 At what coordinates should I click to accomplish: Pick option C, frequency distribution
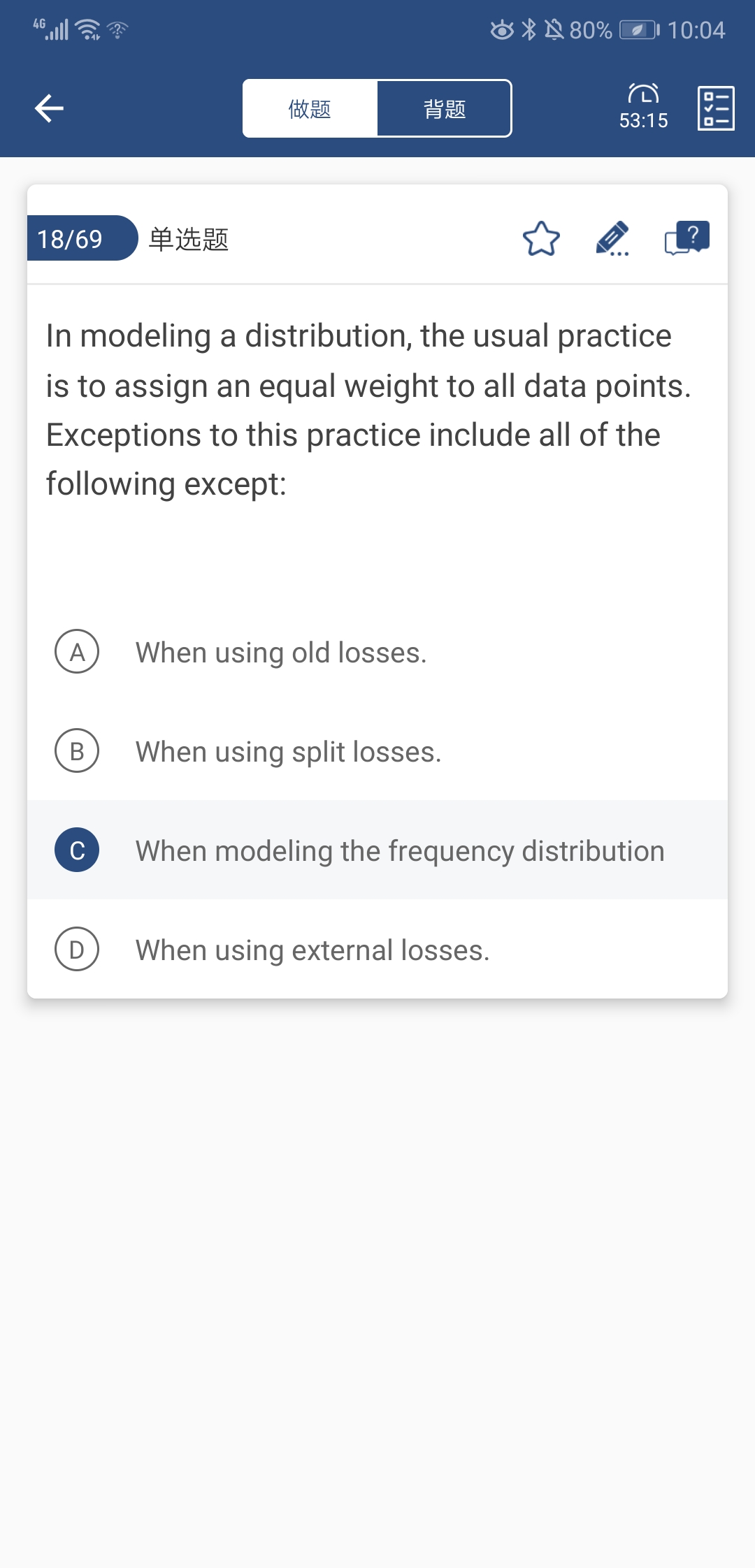[x=377, y=850]
